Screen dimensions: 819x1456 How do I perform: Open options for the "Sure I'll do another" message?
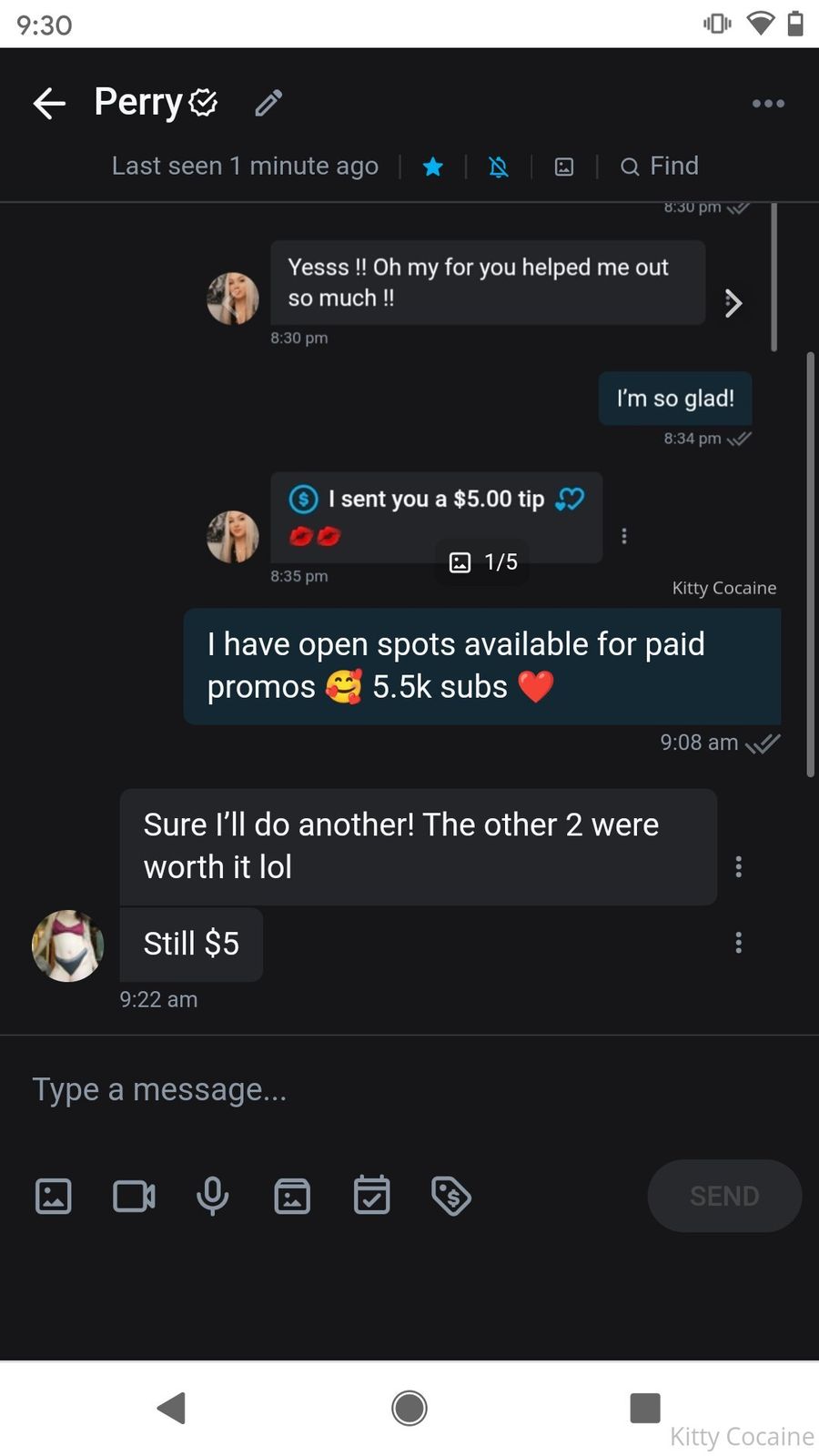[738, 866]
